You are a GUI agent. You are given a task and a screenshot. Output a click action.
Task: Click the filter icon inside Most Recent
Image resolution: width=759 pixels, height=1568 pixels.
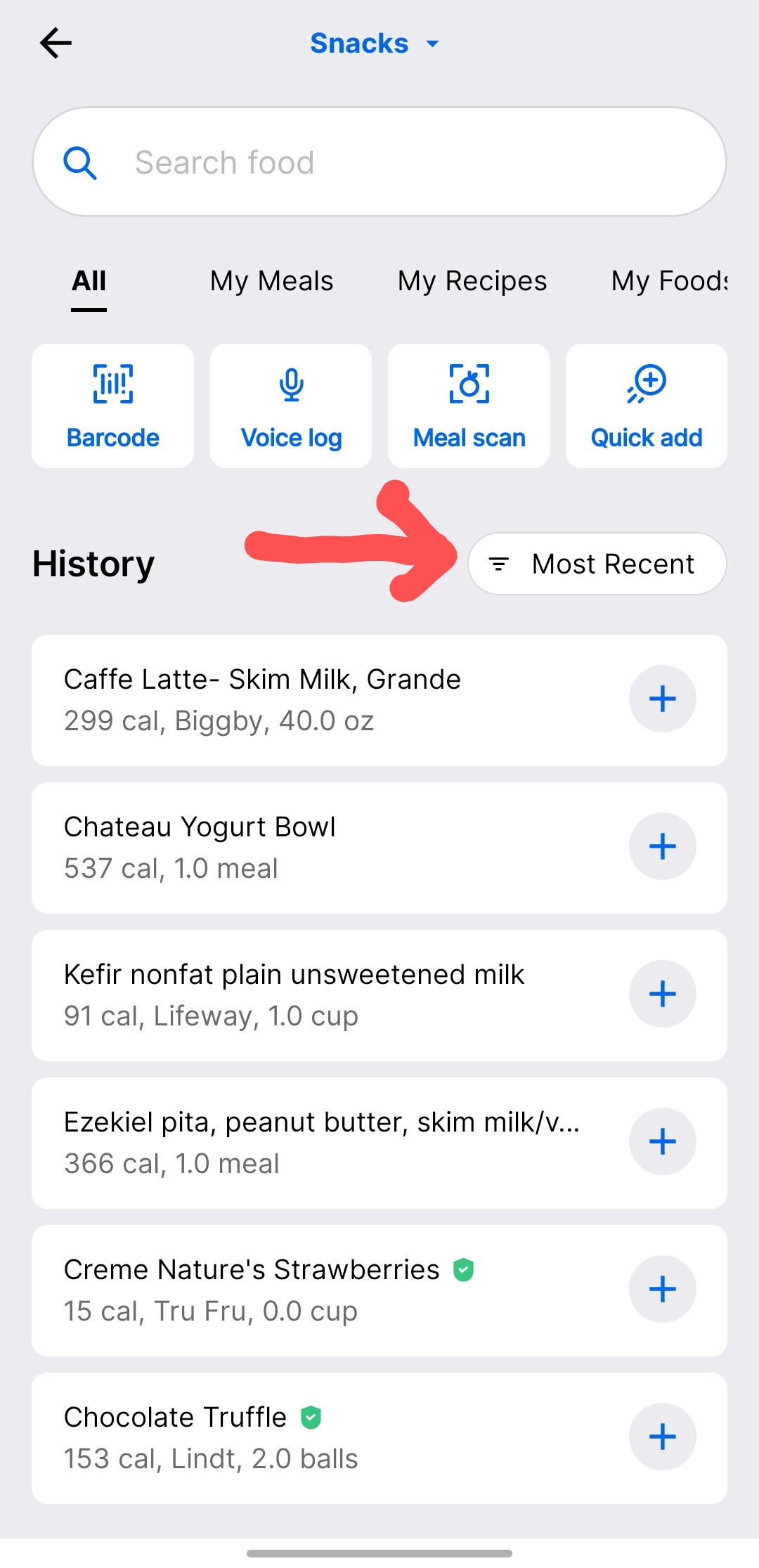499,564
